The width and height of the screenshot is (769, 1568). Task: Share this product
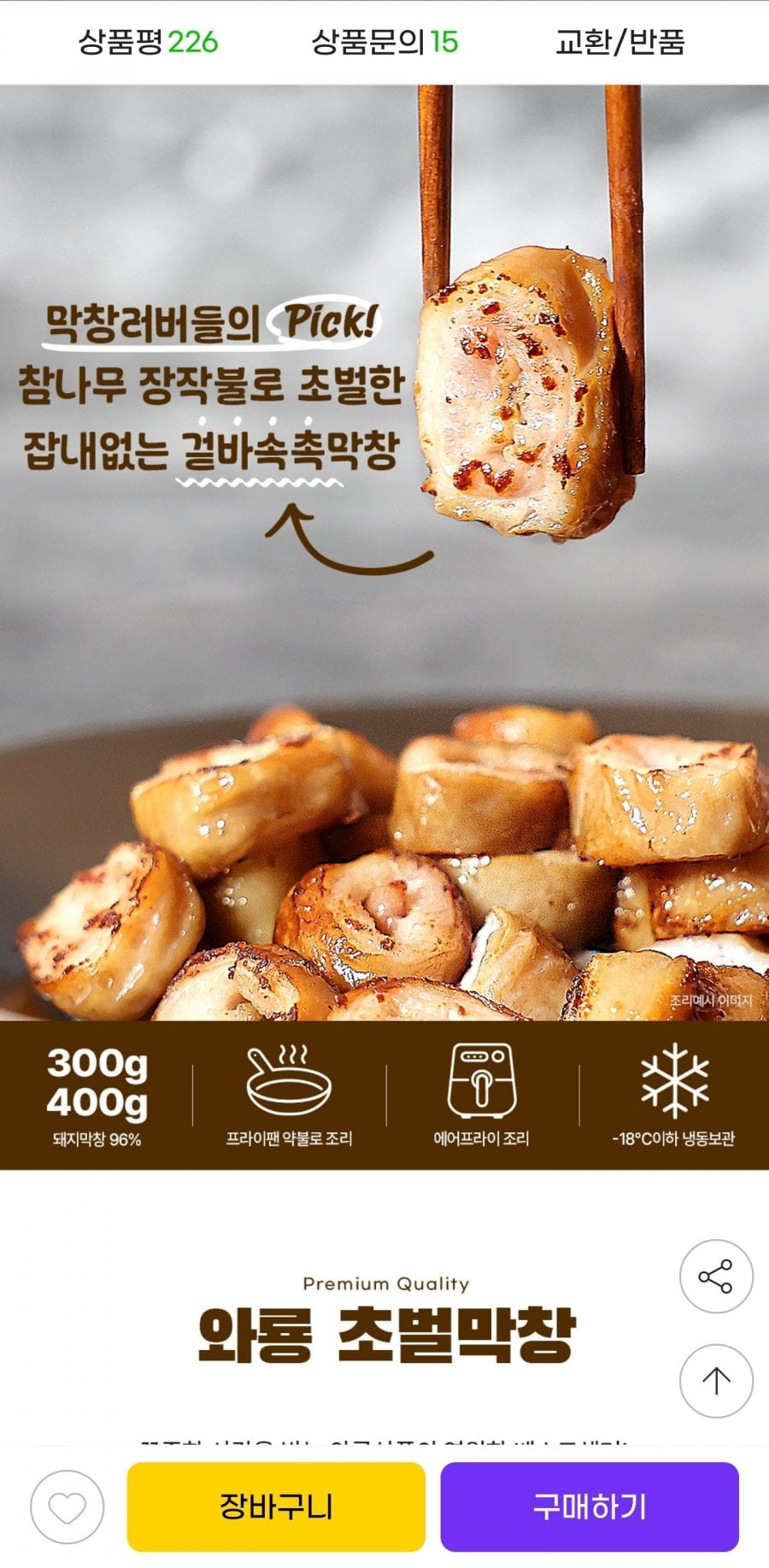pos(716,1277)
